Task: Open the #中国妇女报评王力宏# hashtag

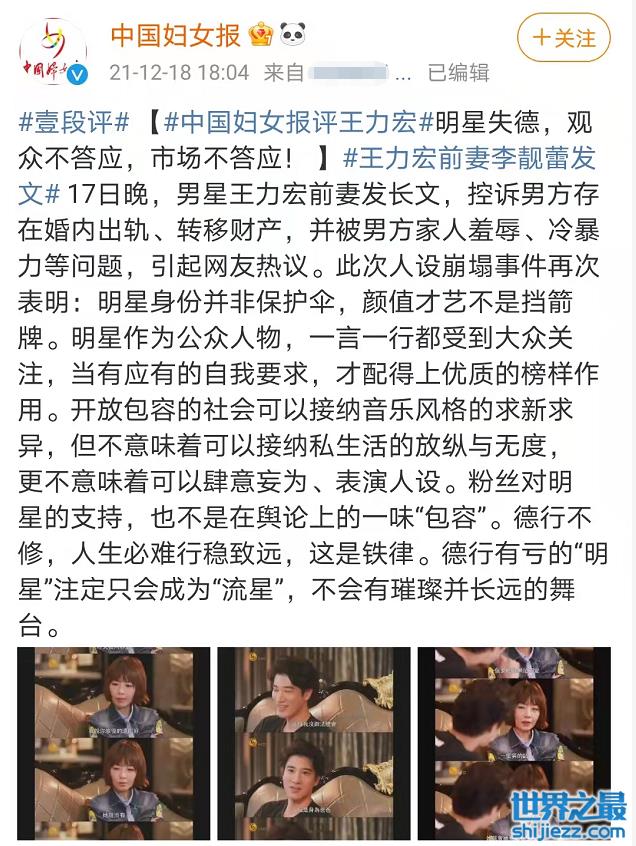Action: tap(297, 123)
